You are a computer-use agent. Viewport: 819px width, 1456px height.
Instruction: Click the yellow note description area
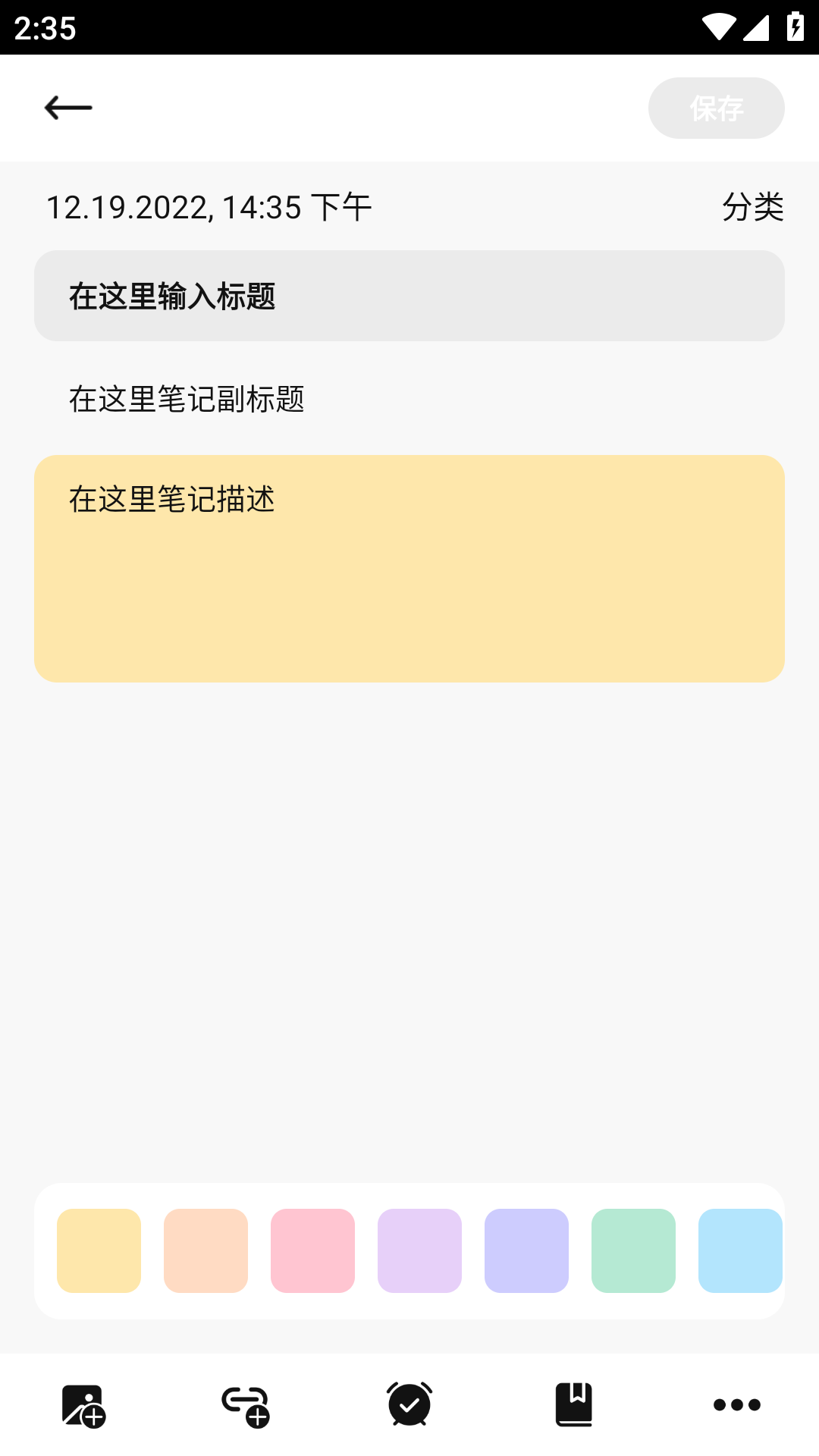[x=409, y=567]
